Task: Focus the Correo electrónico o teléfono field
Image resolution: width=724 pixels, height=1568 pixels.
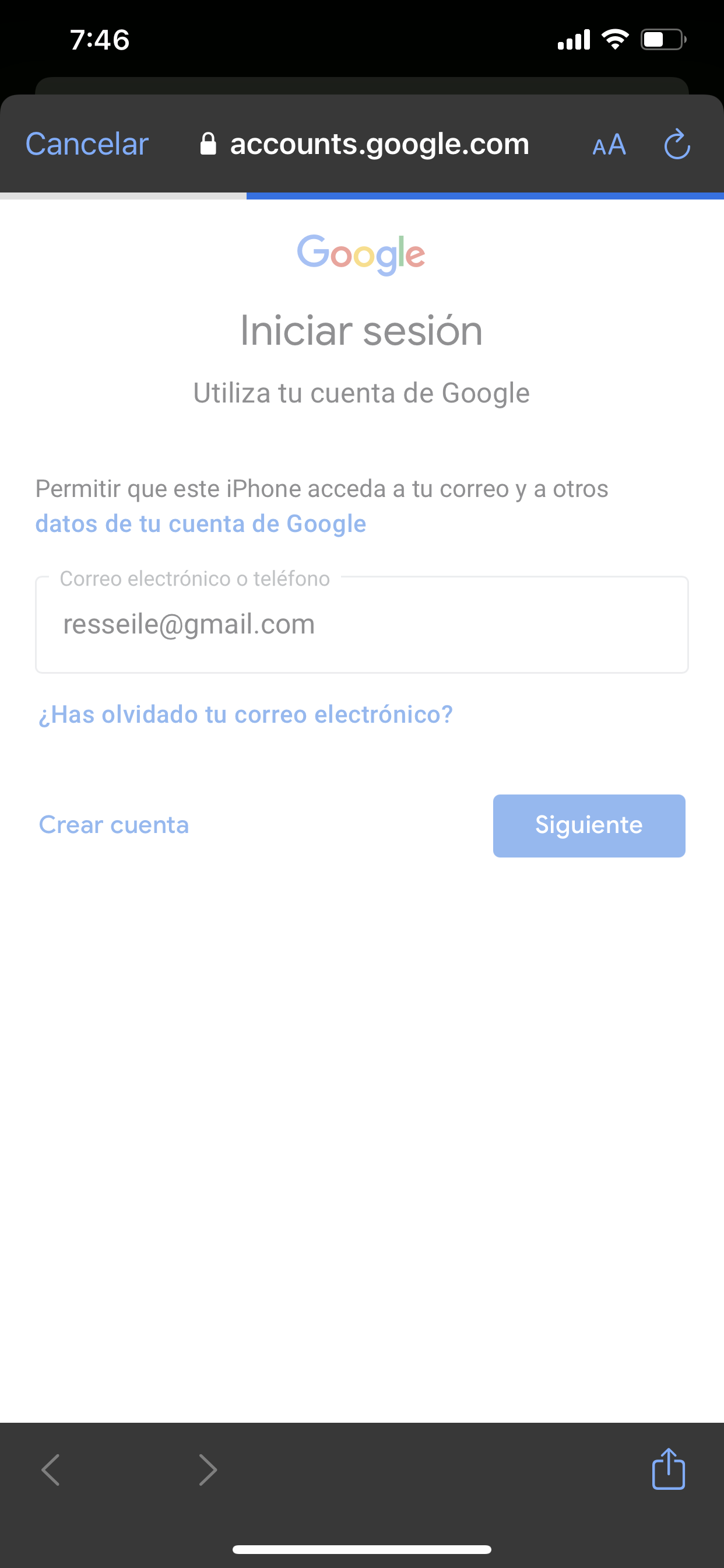Action: pyautogui.click(x=361, y=625)
